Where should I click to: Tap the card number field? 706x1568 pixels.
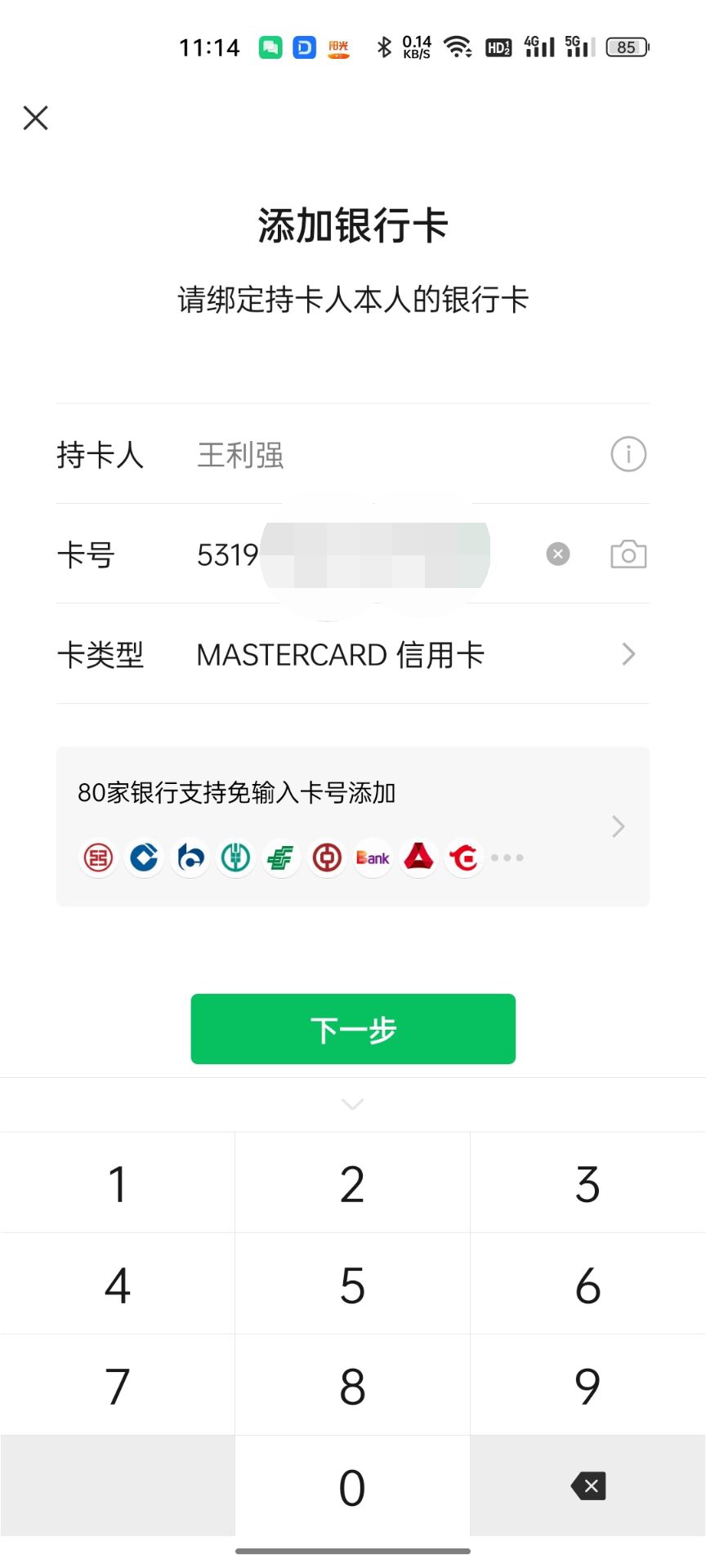coord(360,555)
